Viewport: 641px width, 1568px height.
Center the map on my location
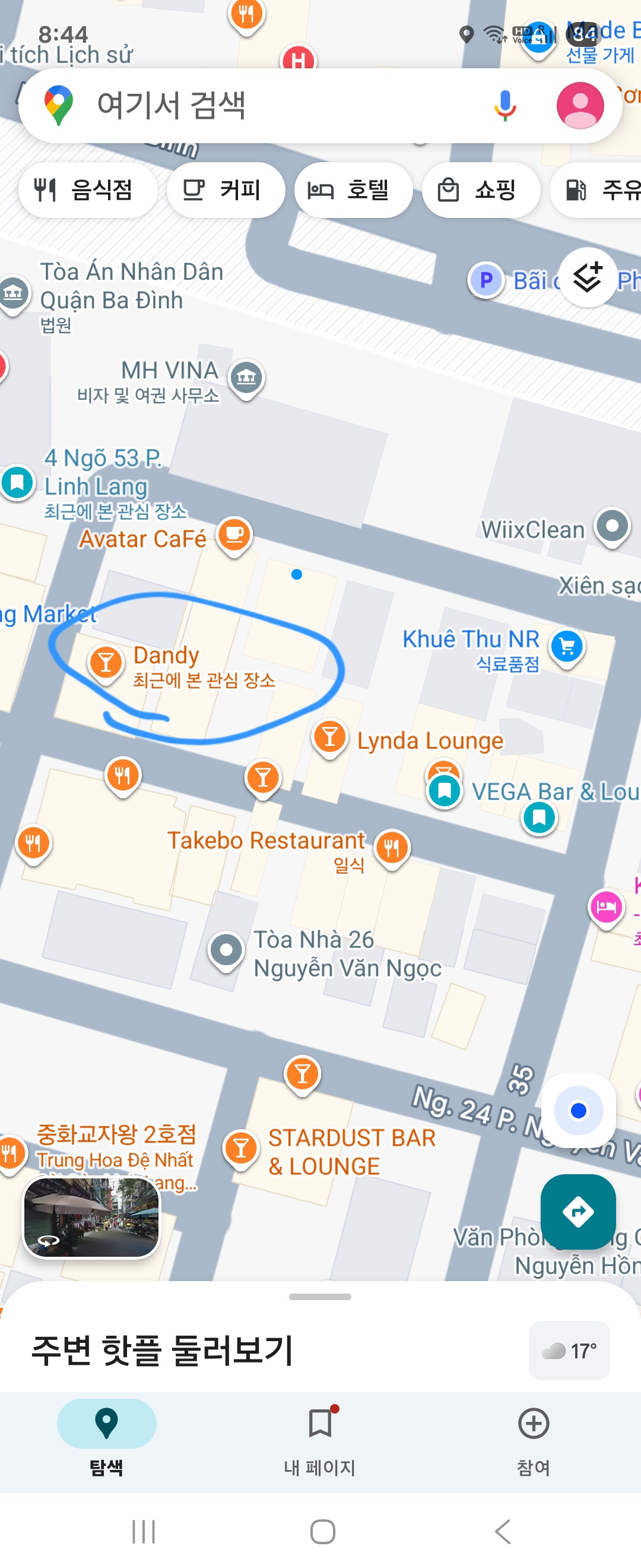point(577,1110)
